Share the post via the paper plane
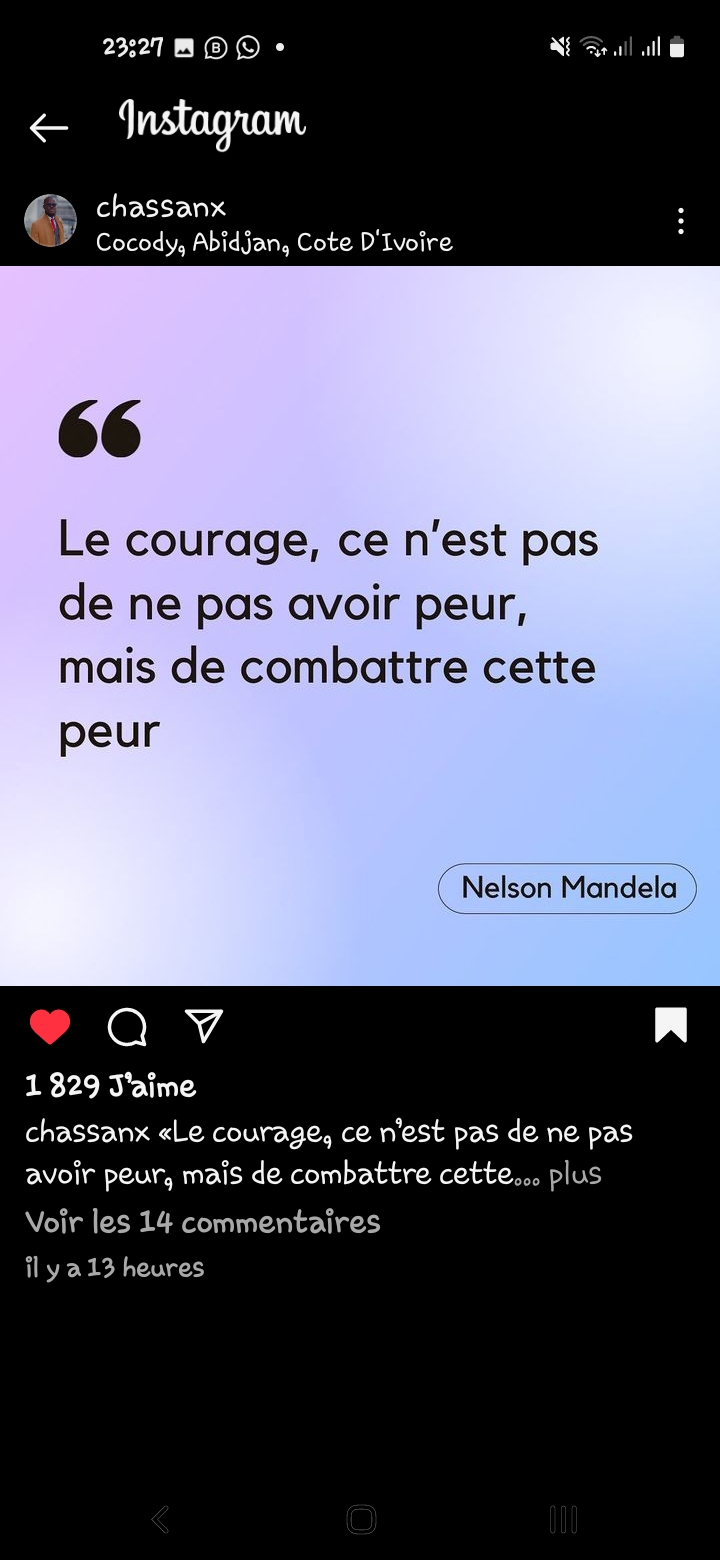 coord(204,1025)
